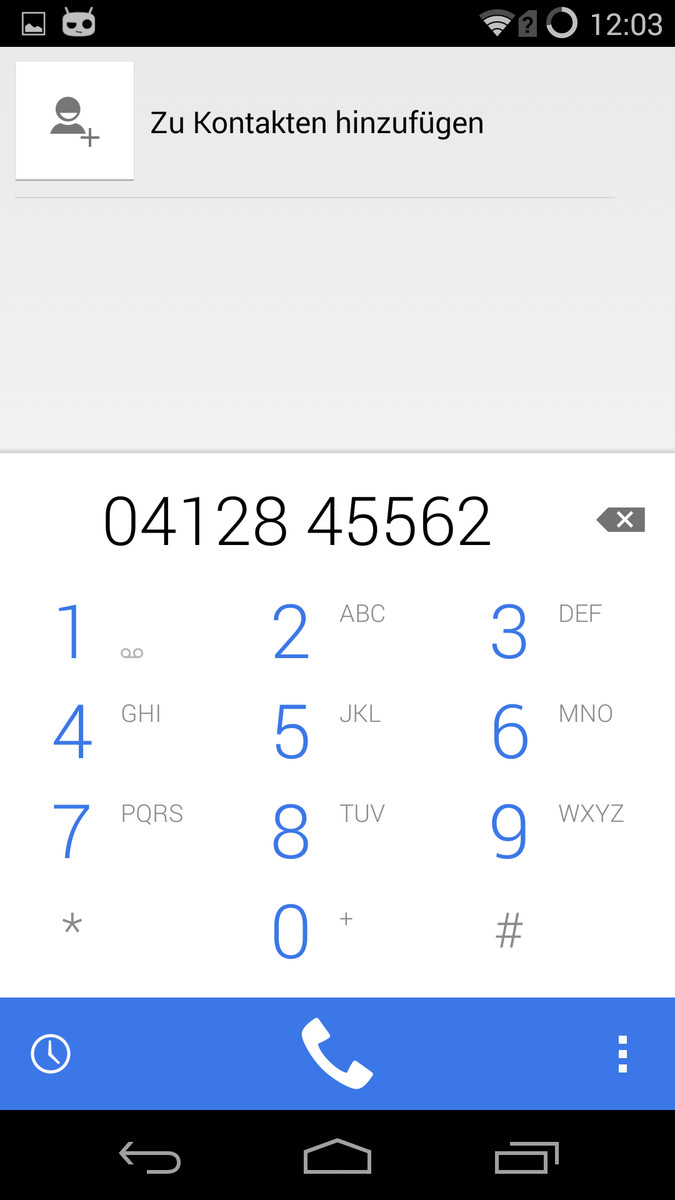Open the overflow menu

[622, 1054]
